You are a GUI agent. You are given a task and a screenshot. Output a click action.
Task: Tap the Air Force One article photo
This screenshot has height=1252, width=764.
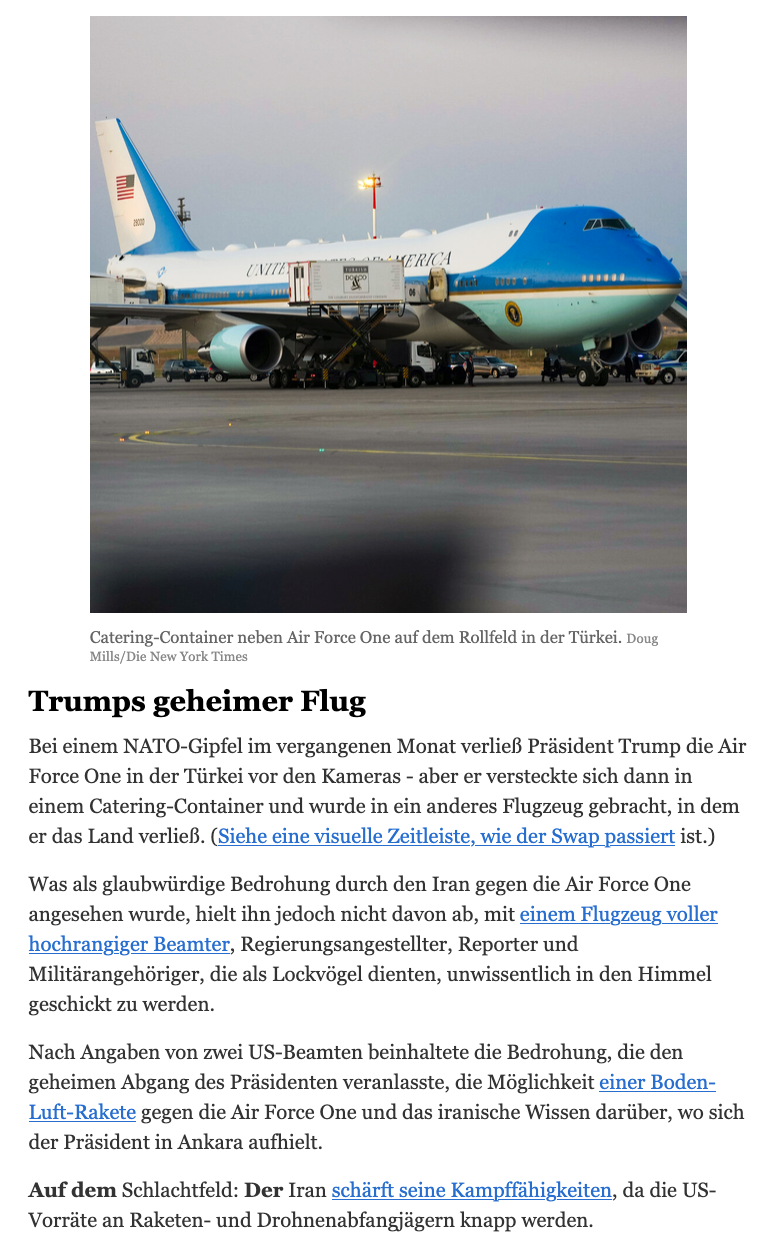click(388, 314)
